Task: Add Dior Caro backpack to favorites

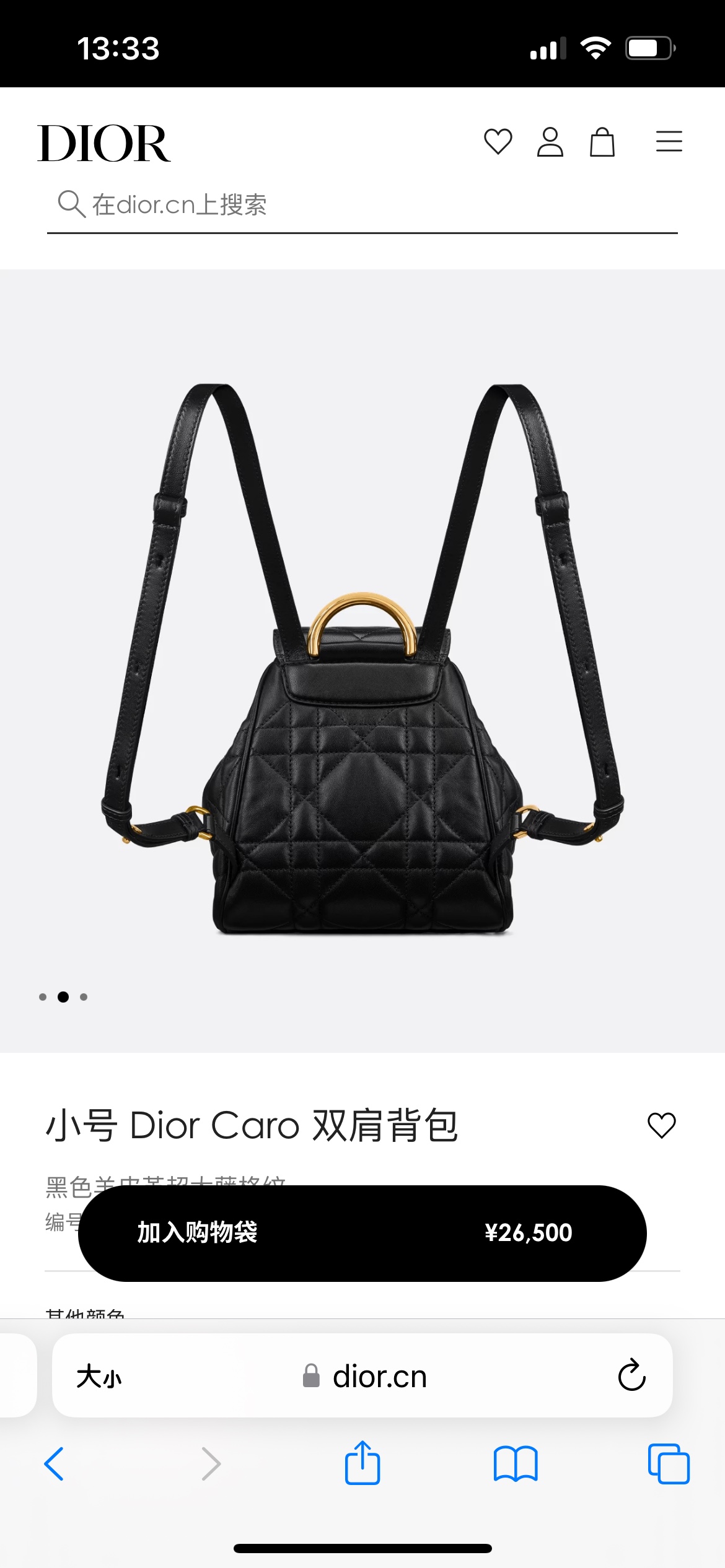Action: coord(661,1125)
